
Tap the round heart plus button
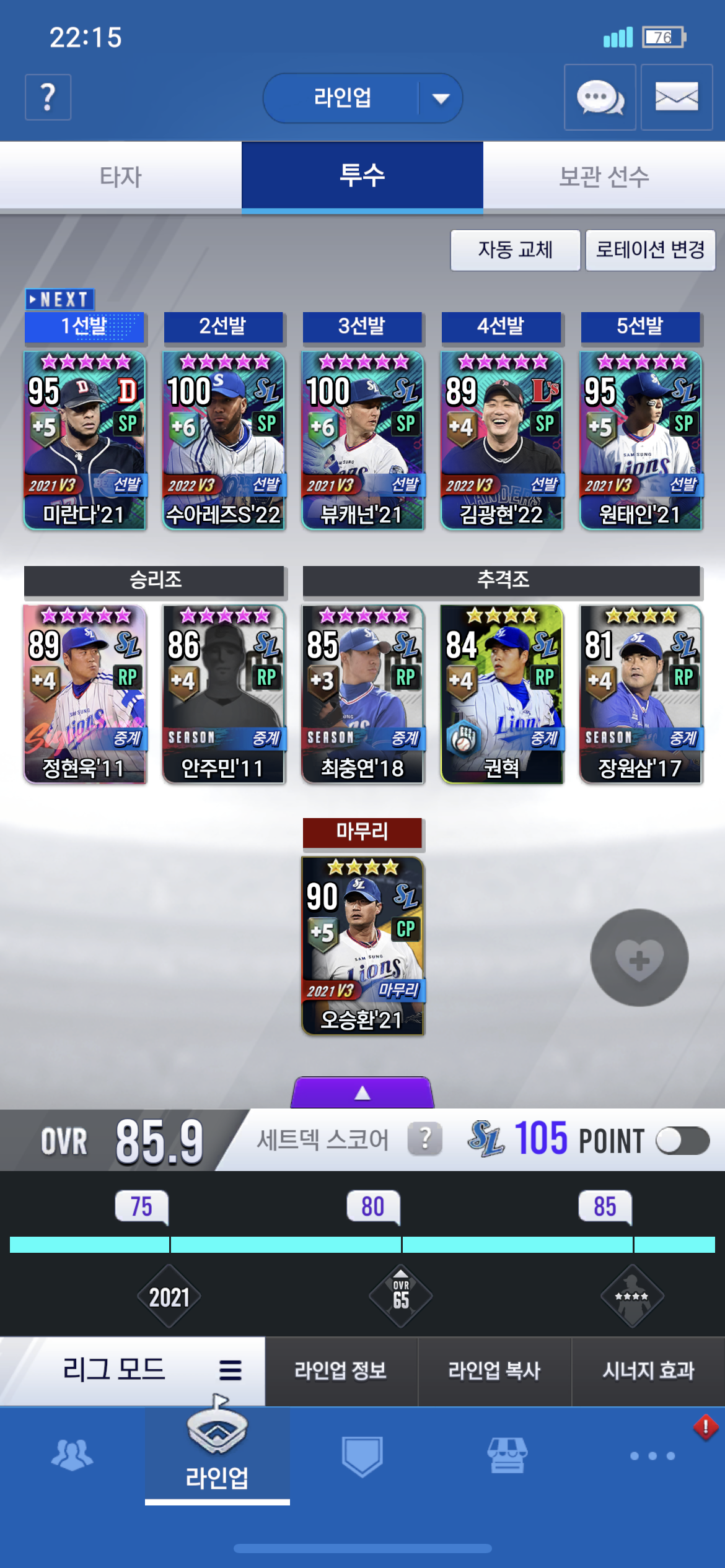click(x=639, y=957)
